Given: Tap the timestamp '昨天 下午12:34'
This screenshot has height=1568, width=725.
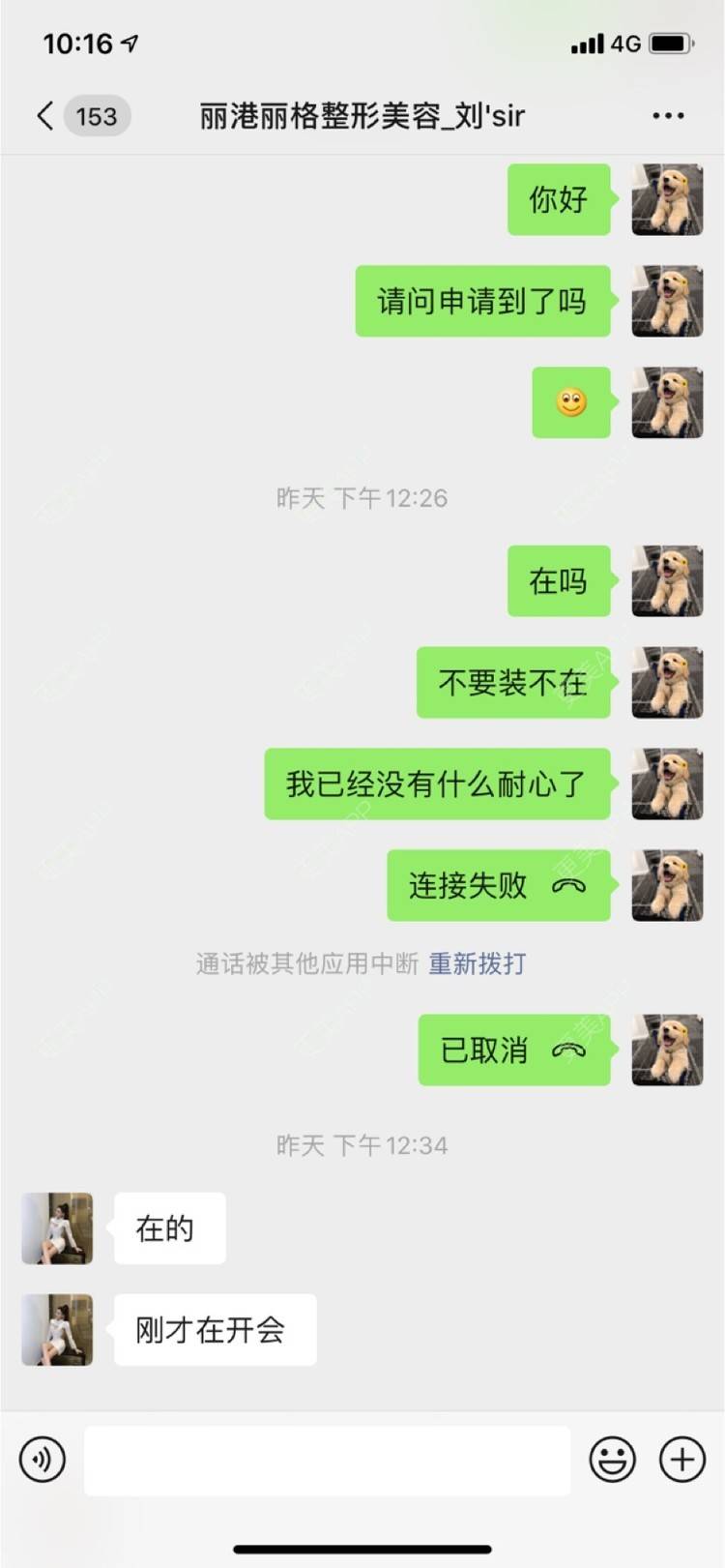Looking at the screenshot, I should tap(362, 1145).
